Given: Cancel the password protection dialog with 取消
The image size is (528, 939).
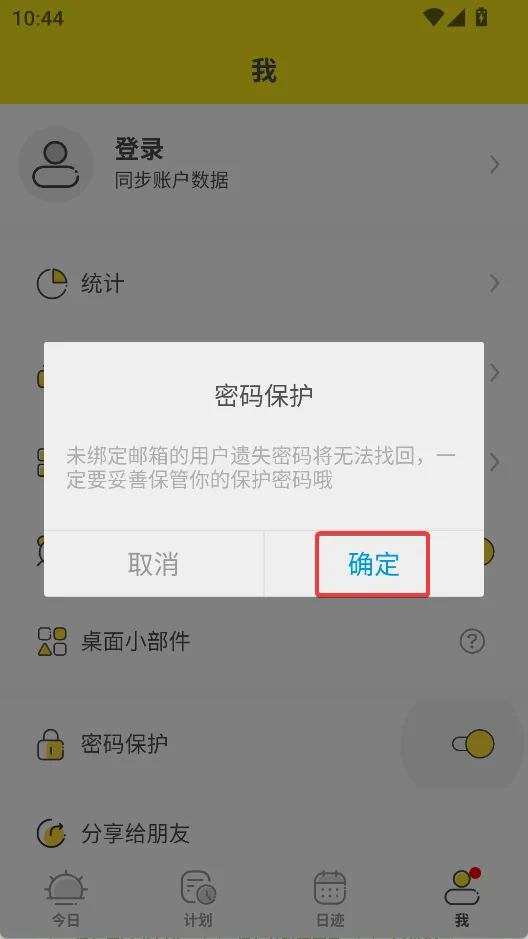Looking at the screenshot, I should click(153, 564).
